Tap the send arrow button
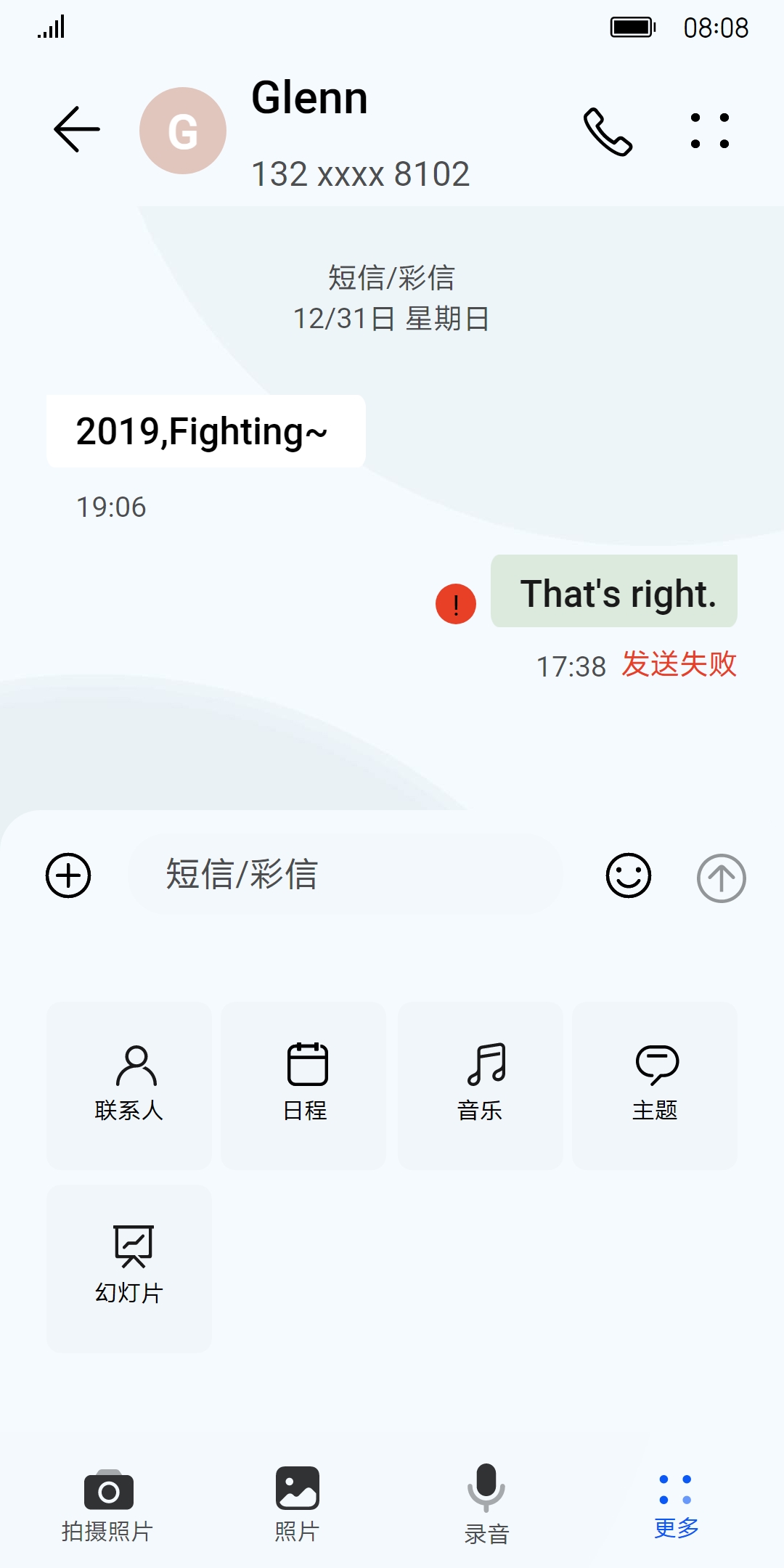The width and height of the screenshot is (784, 1568). point(722,878)
